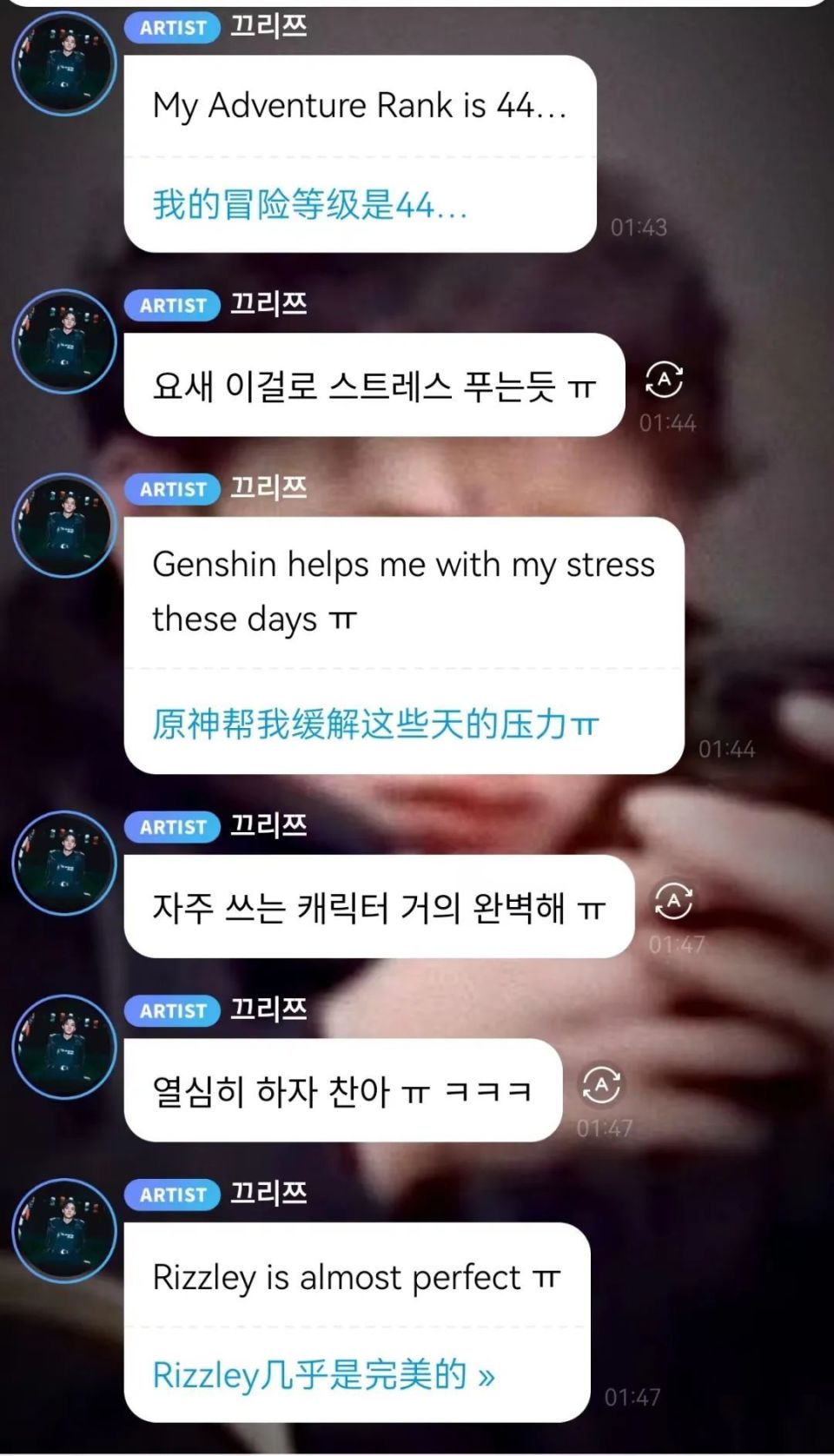Image resolution: width=834 pixels, height=1456 pixels.
Task: Click the ARTIST badge on the first message
Action: click(x=171, y=28)
